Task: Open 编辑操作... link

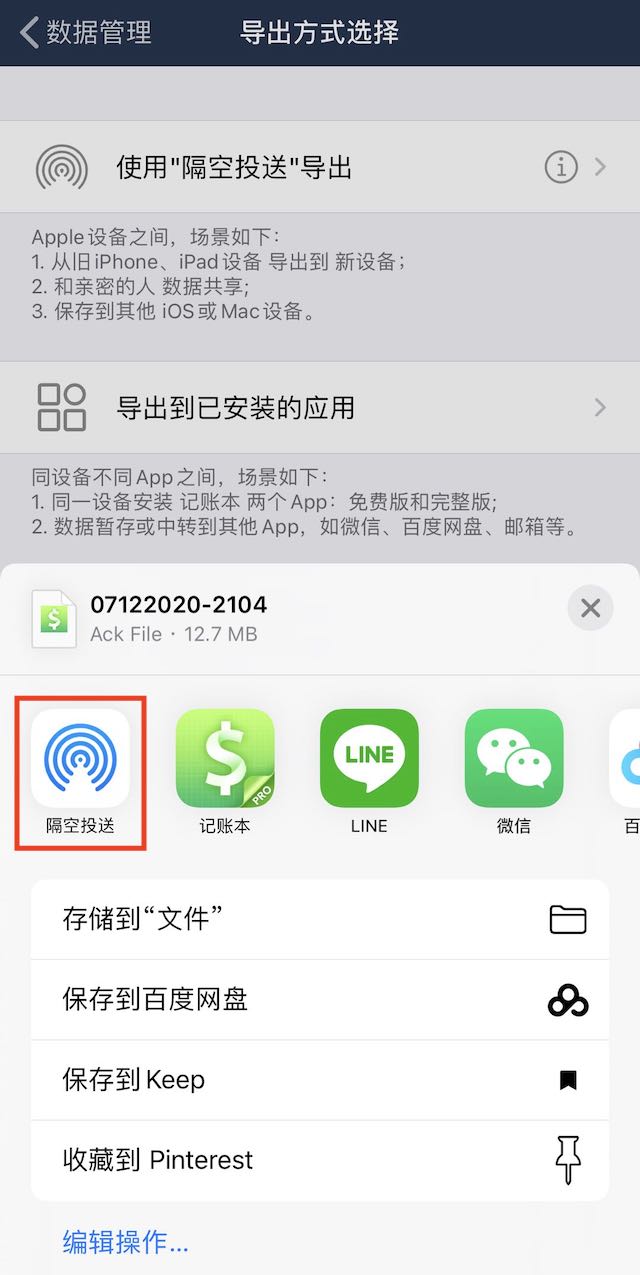Action: point(125,1242)
